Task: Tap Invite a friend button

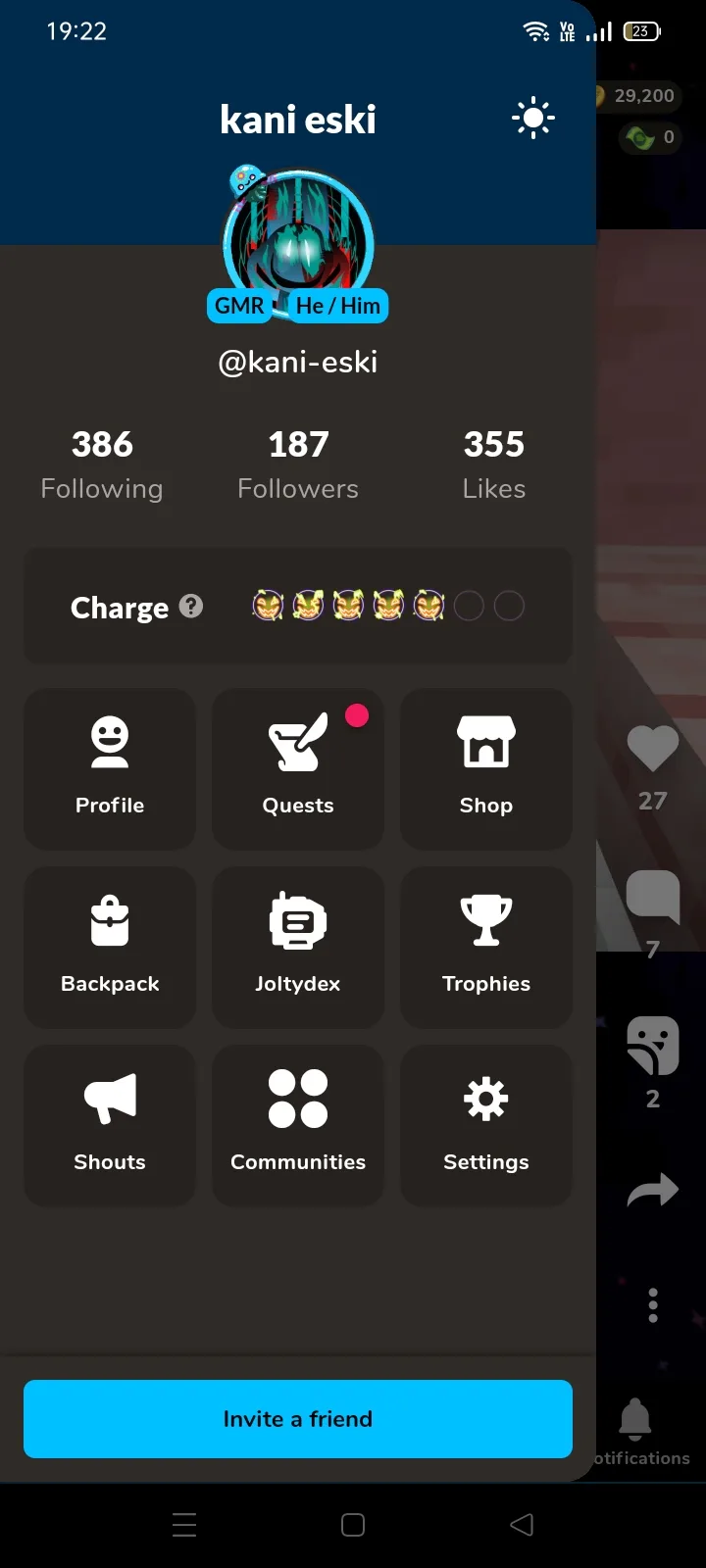Action: [x=298, y=1419]
